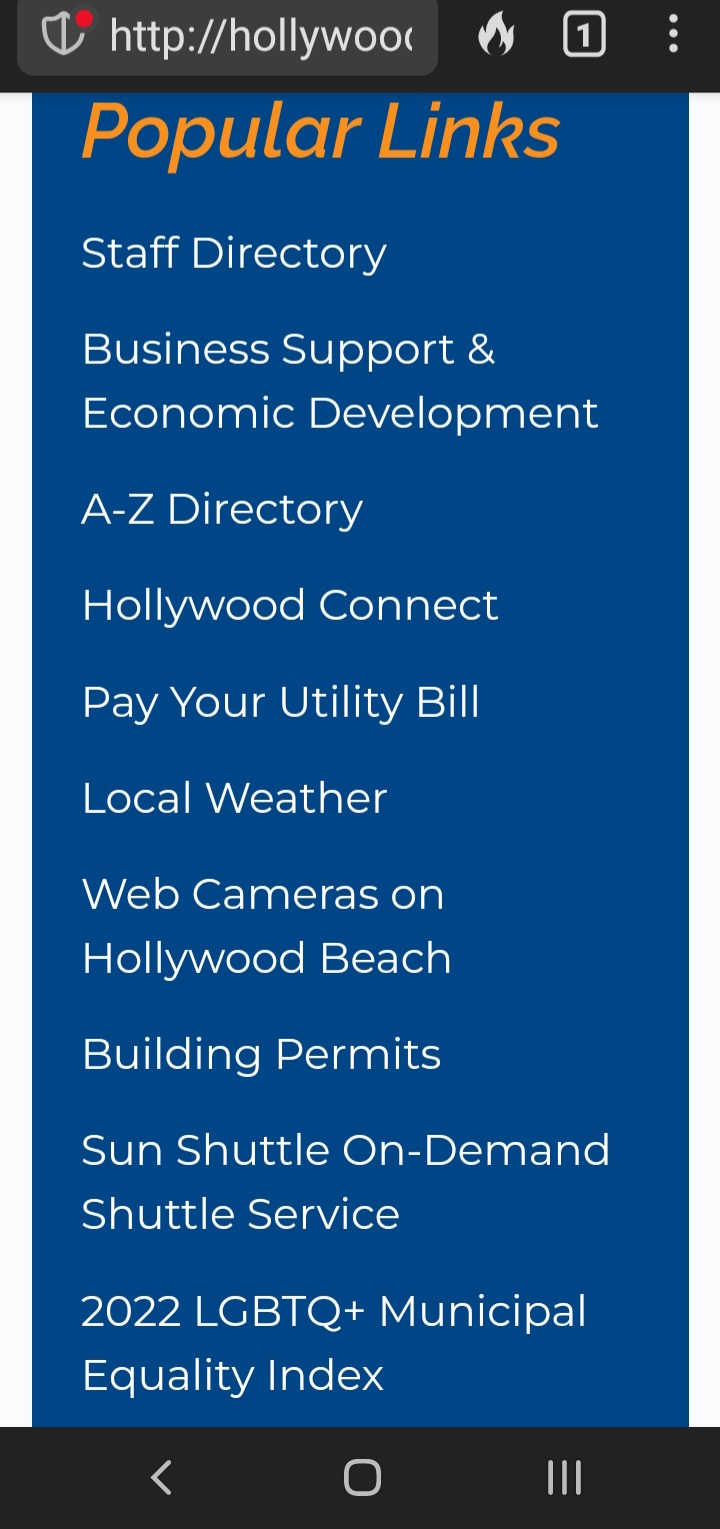Viewport: 720px width, 1529px height.
Task: Go to the A-Z Directory
Action: [x=222, y=509]
